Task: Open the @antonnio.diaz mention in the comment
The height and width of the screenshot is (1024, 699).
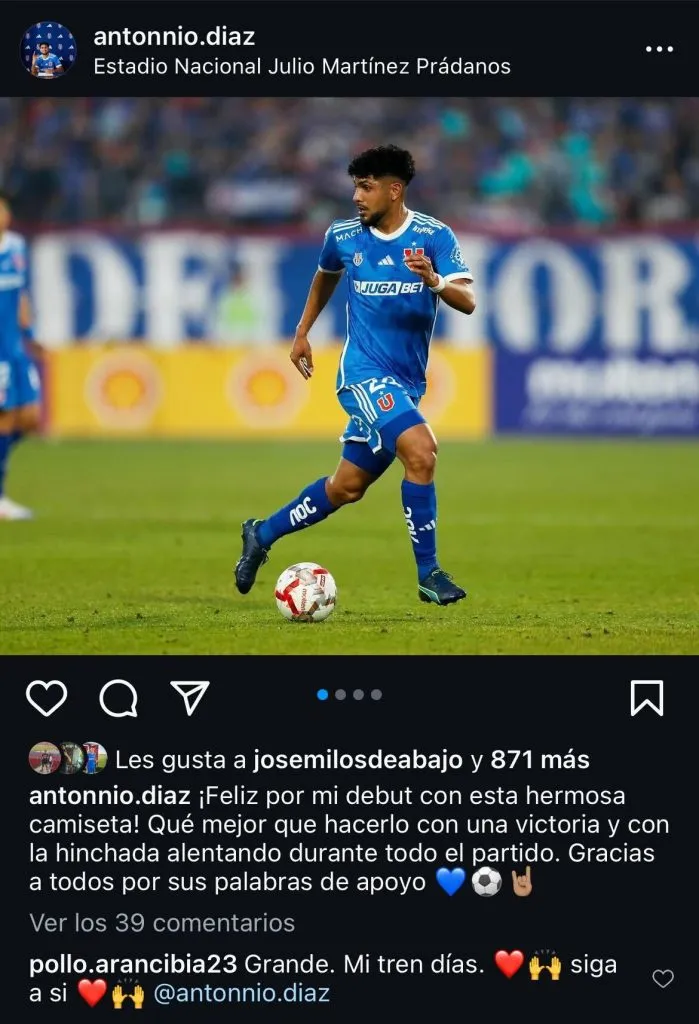Action: (241, 993)
